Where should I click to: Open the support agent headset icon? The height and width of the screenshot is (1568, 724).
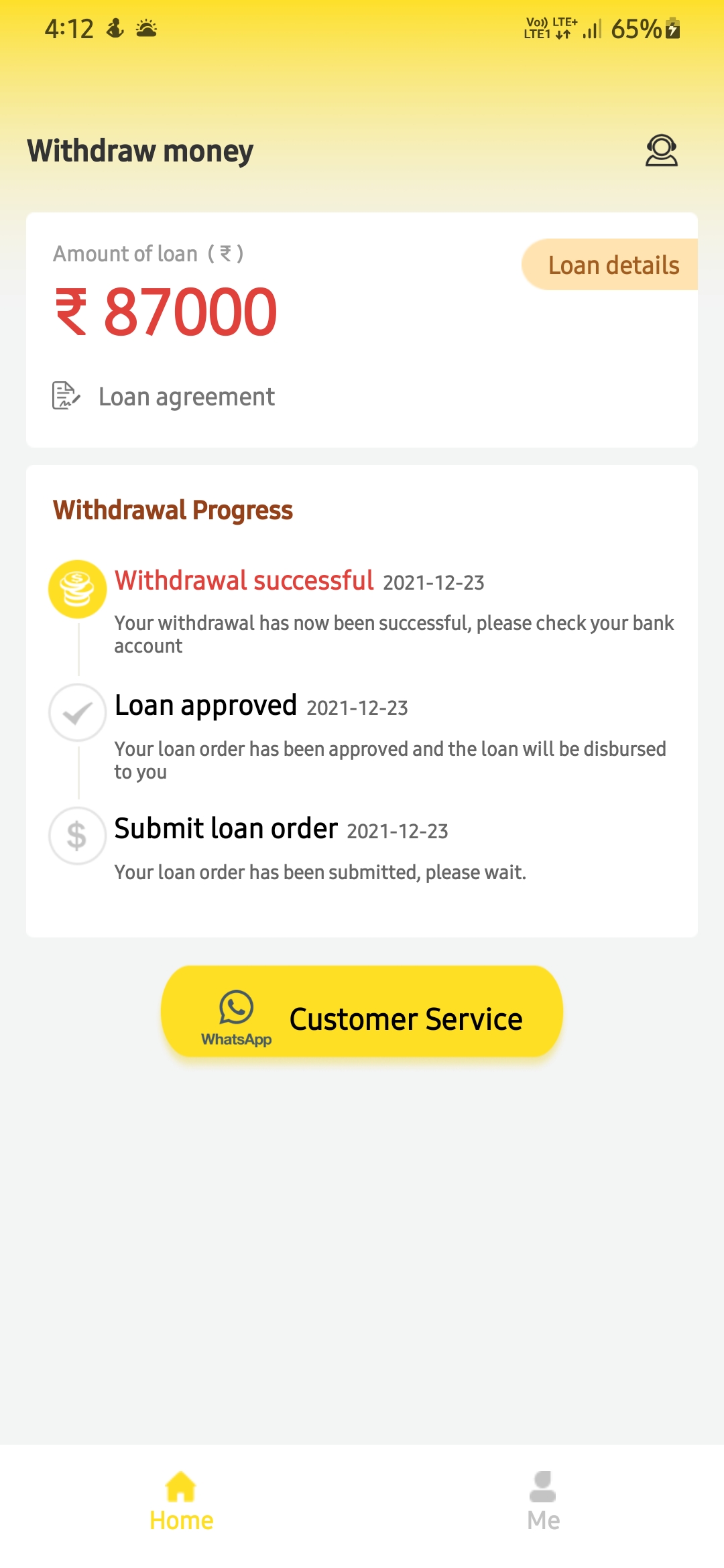(661, 150)
